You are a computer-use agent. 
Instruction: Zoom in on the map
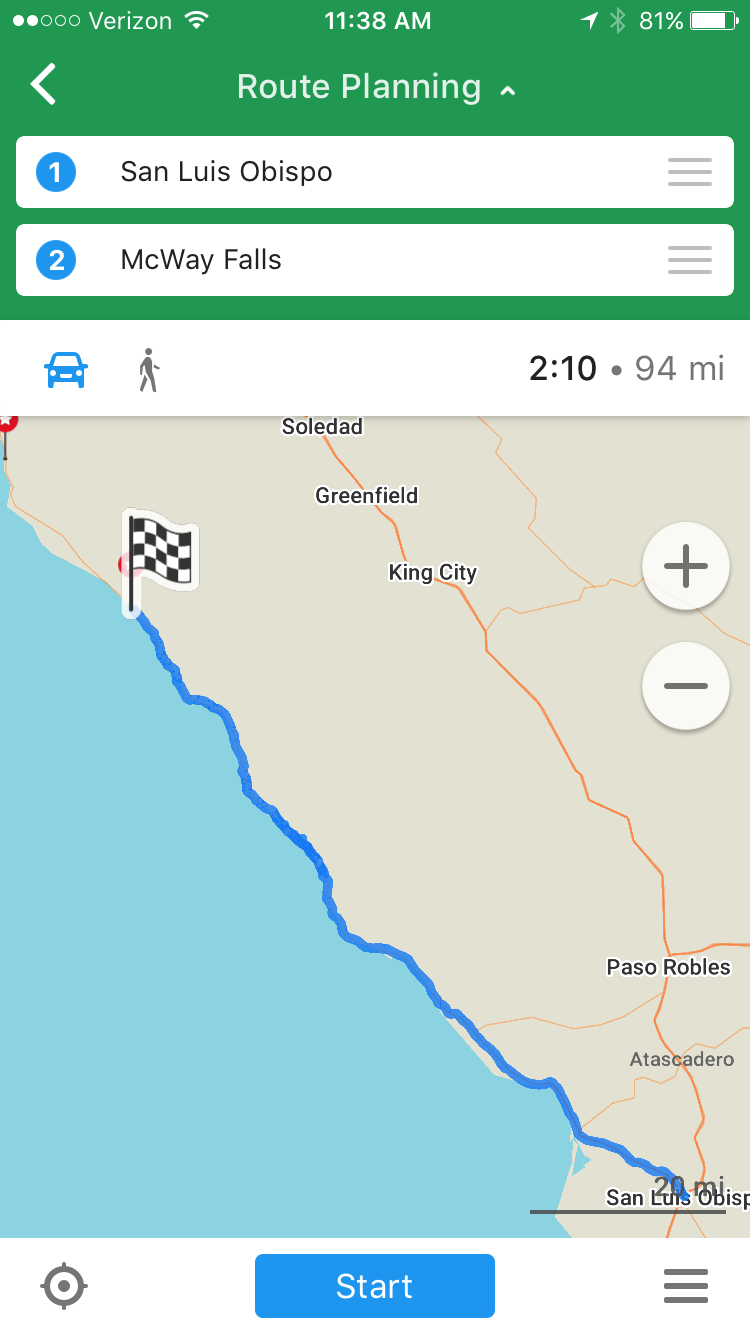pyautogui.click(x=685, y=567)
